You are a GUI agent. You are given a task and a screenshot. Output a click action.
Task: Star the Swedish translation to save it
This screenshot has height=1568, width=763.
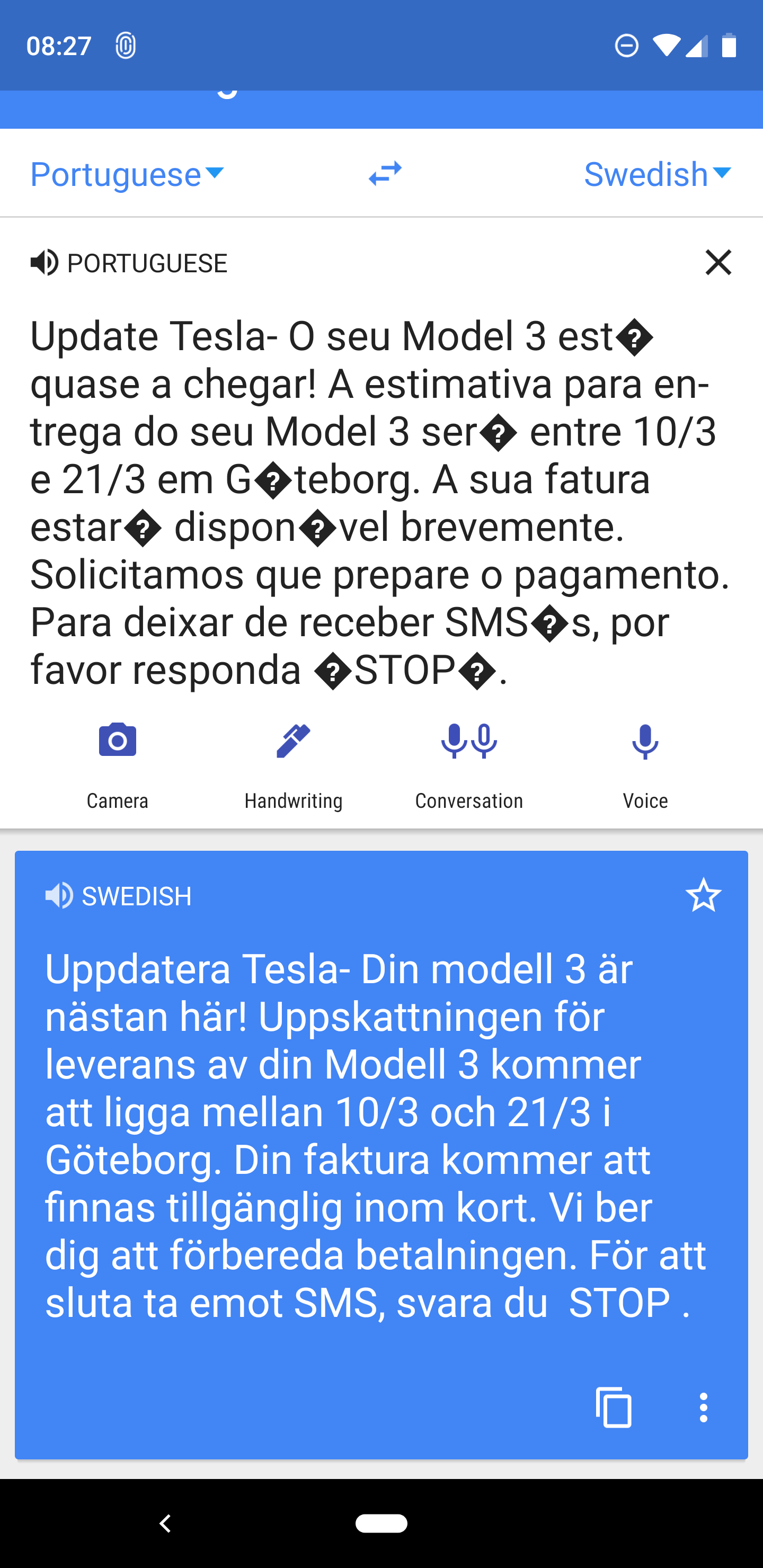[703, 895]
